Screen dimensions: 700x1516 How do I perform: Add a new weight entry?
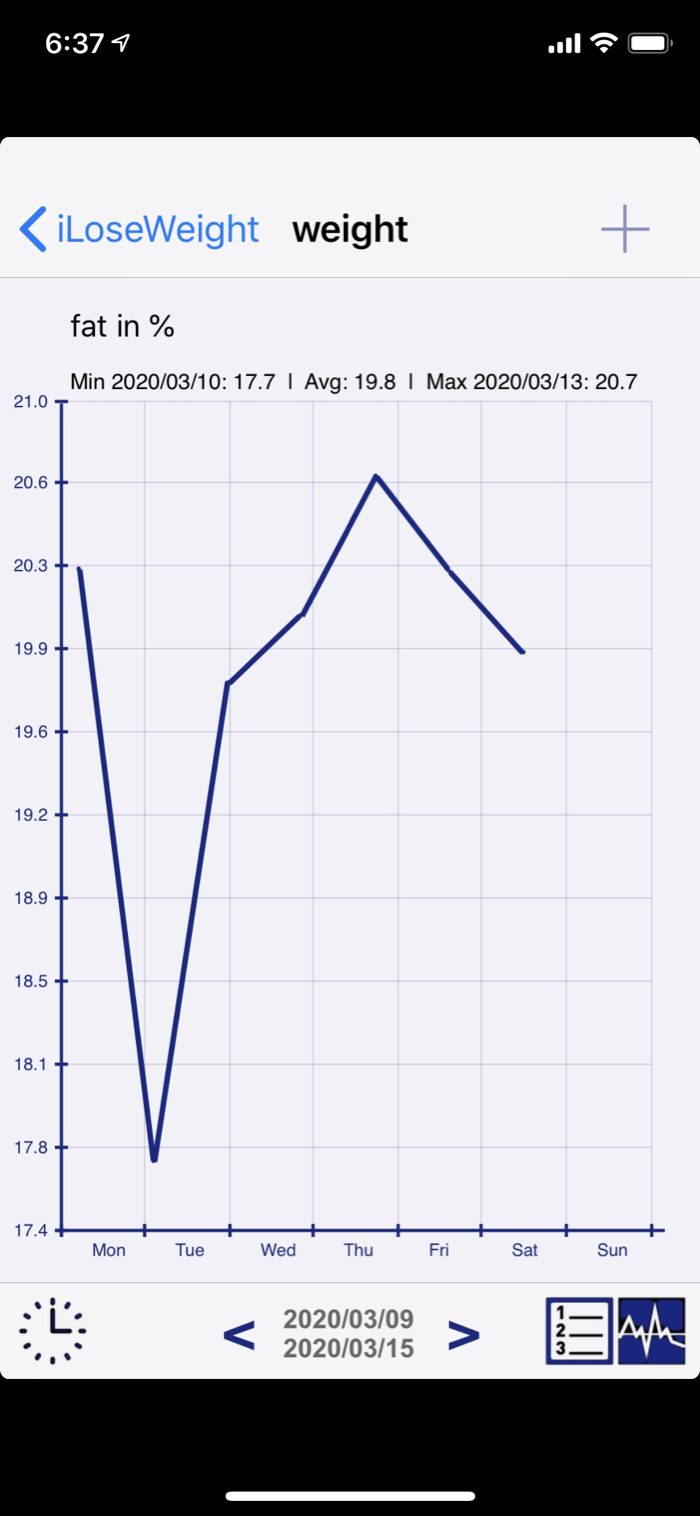[x=625, y=229]
